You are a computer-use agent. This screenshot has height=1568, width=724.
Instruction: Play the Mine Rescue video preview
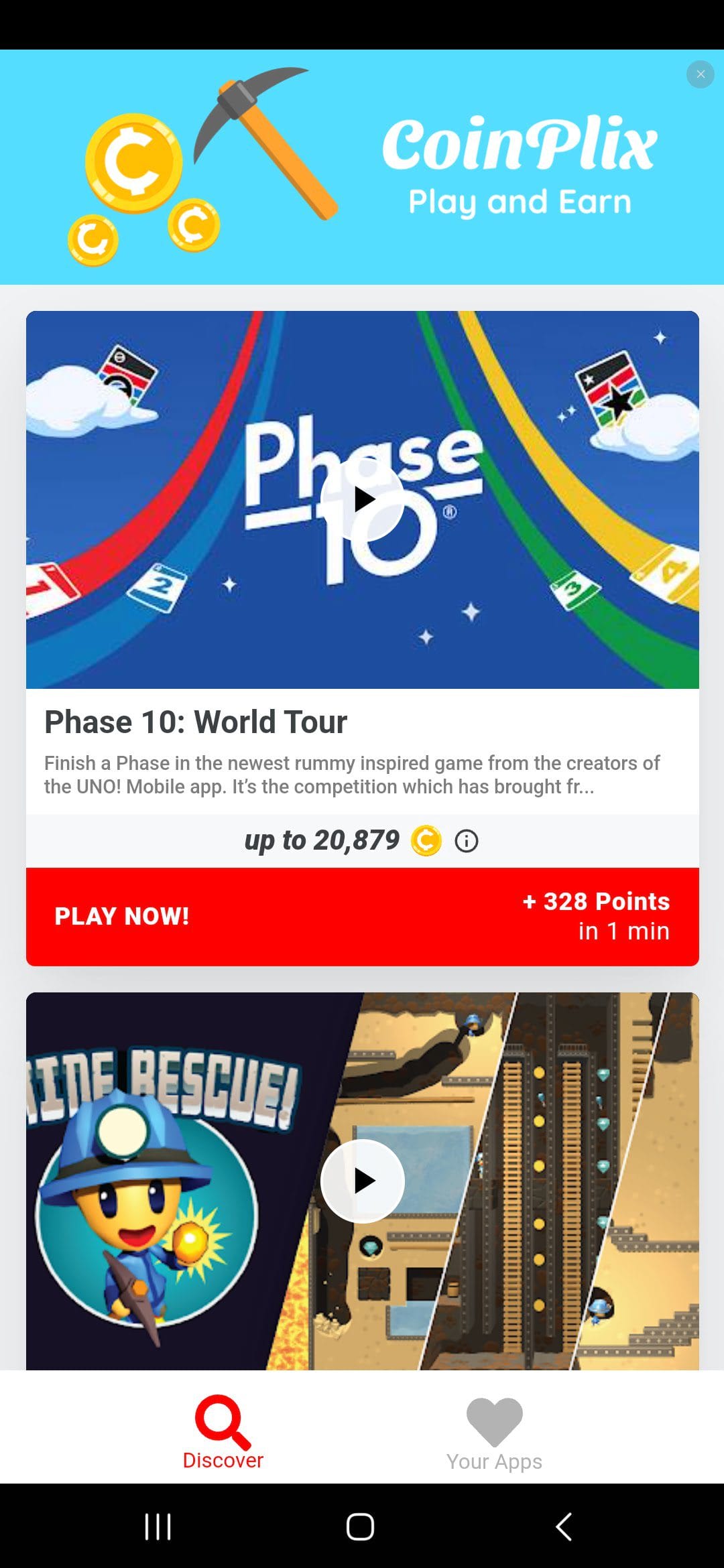coord(363,1181)
